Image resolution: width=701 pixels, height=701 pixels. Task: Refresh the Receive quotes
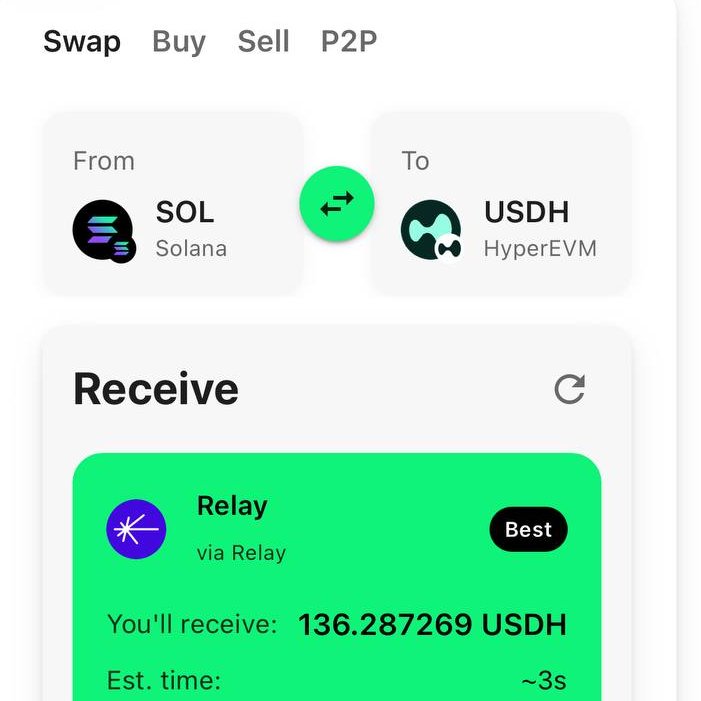click(569, 389)
